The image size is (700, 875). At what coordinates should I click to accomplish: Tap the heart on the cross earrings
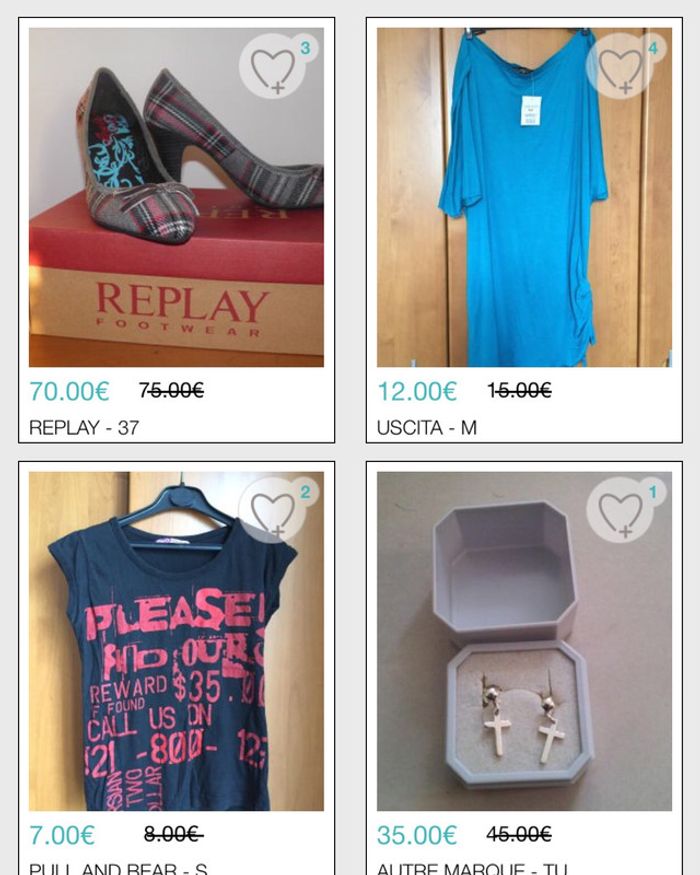(620, 512)
